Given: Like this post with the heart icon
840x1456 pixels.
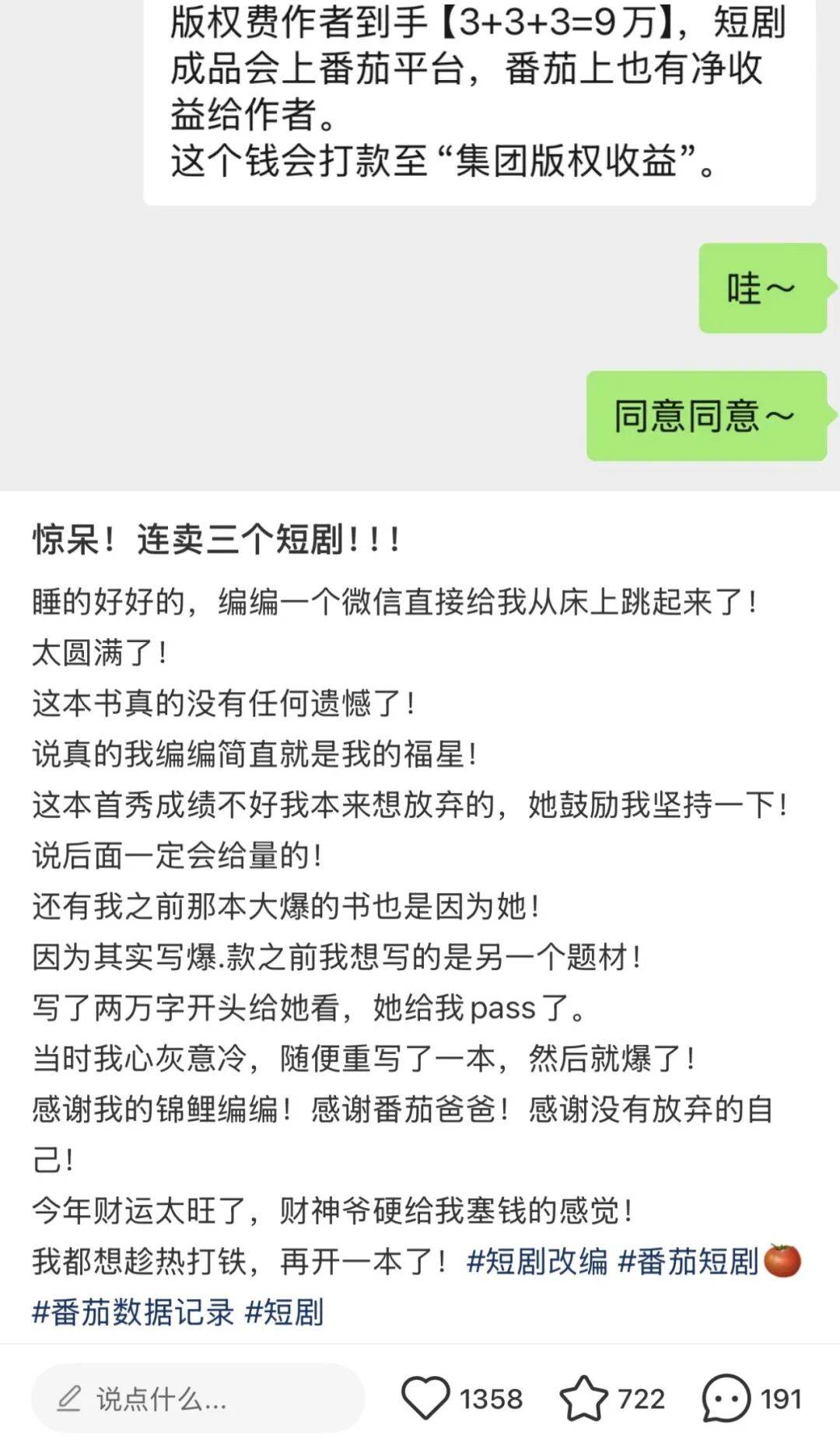Looking at the screenshot, I should click(x=425, y=1398).
